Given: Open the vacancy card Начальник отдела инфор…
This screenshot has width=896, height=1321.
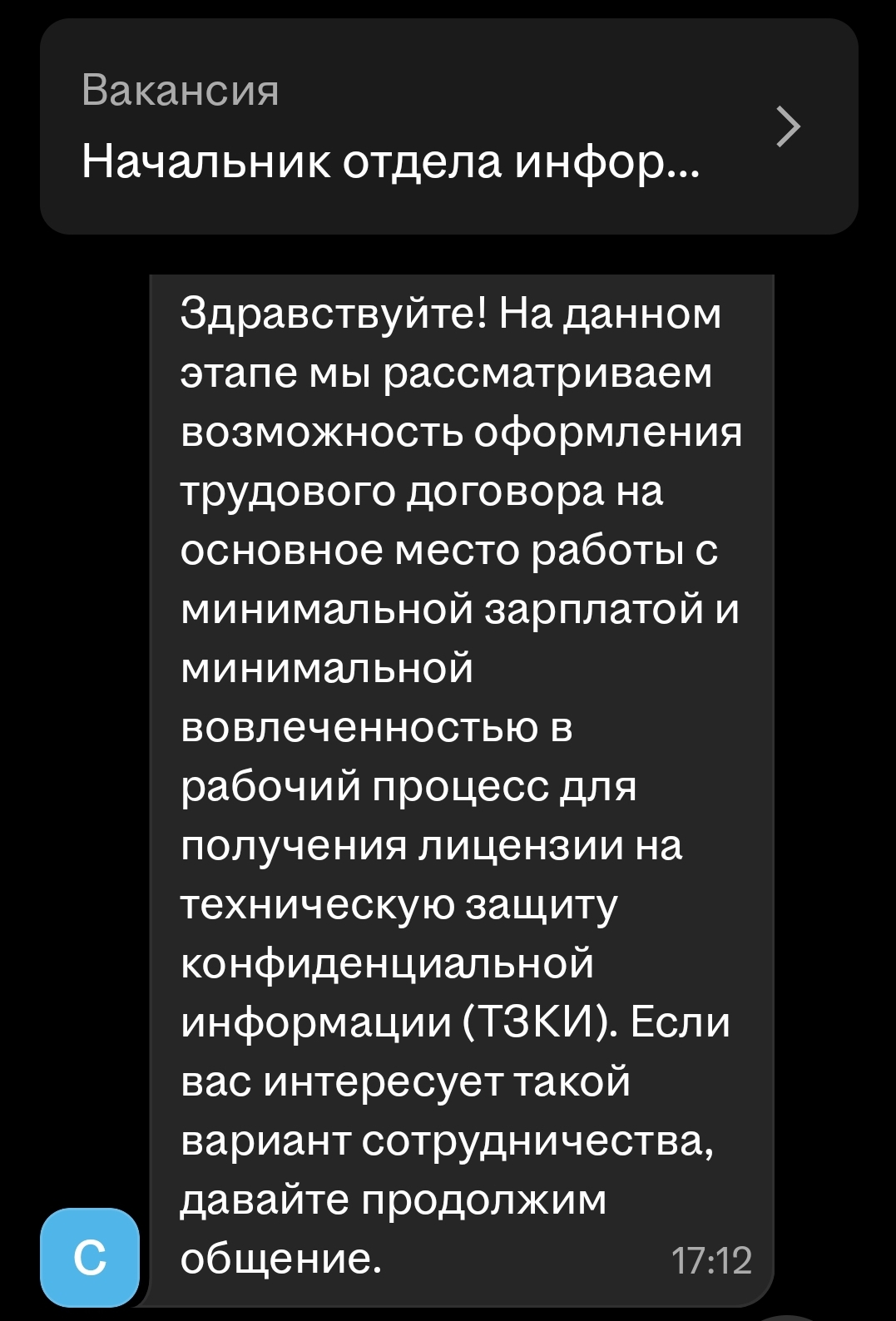Looking at the screenshot, I should pyautogui.click(x=448, y=126).
